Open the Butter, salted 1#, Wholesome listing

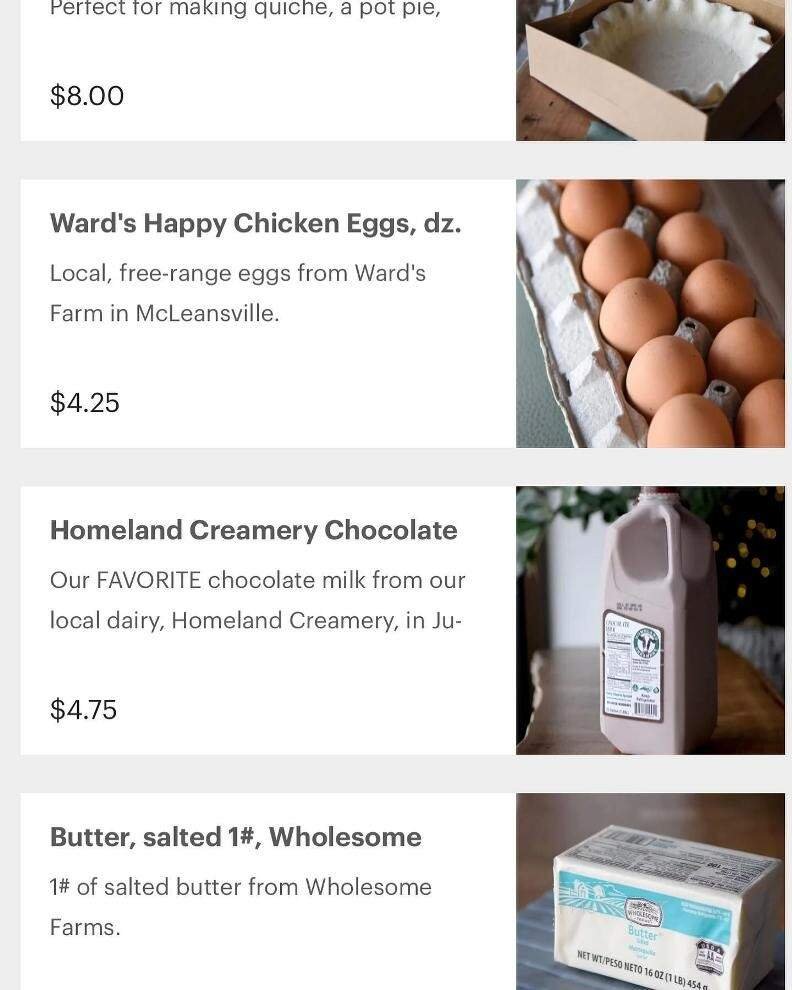[235, 837]
